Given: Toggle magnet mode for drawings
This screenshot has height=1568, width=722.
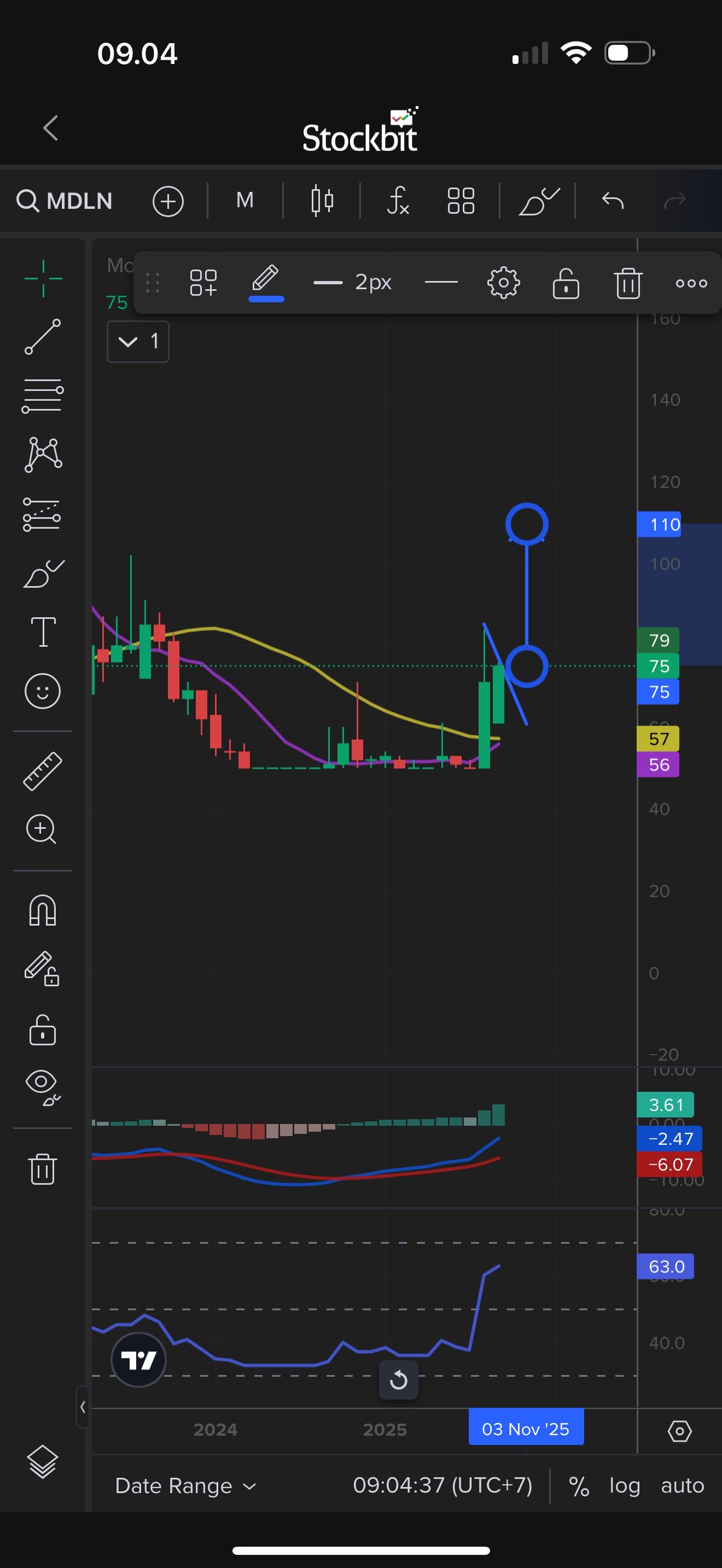Looking at the screenshot, I should [43, 911].
